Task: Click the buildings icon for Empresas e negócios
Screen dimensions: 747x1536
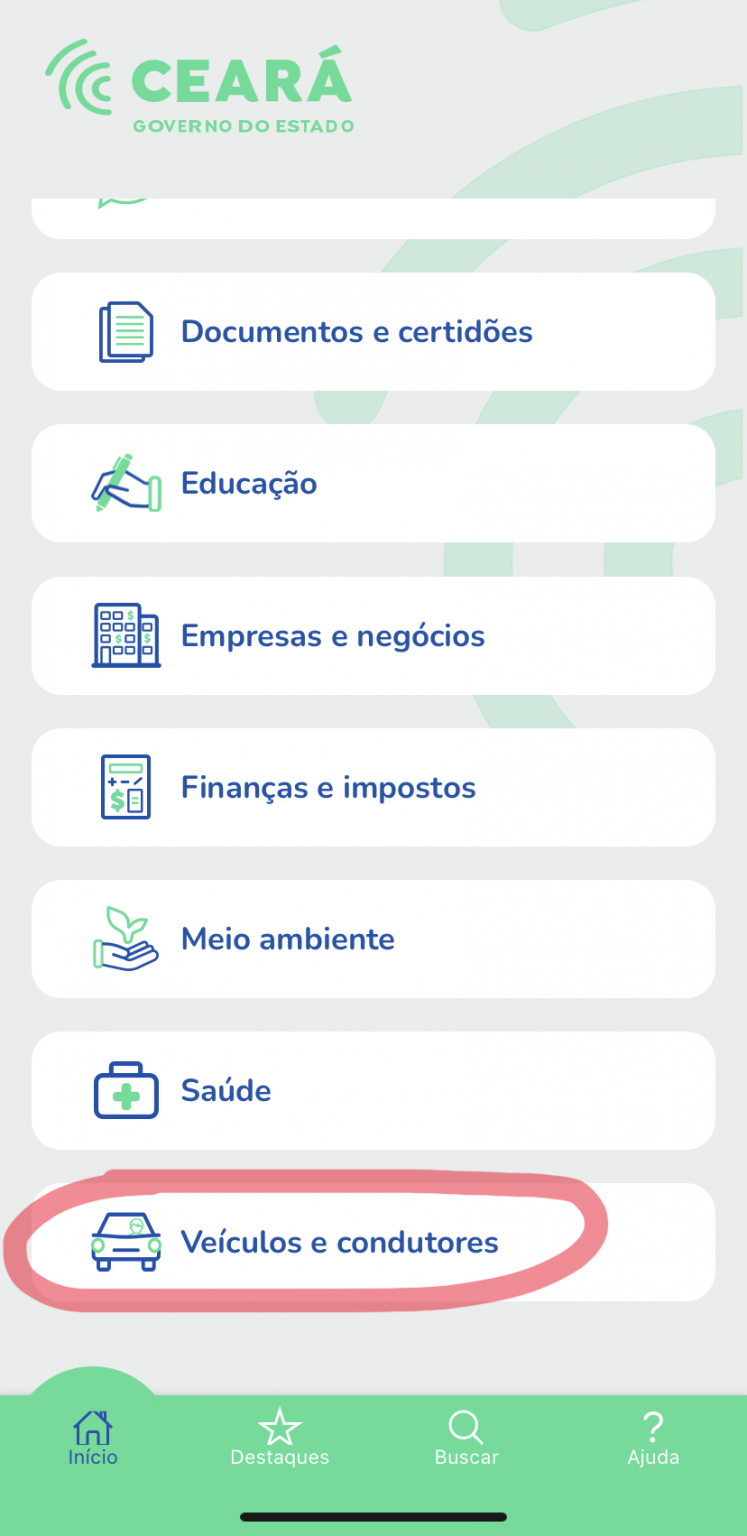Action: tap(126, 635)
